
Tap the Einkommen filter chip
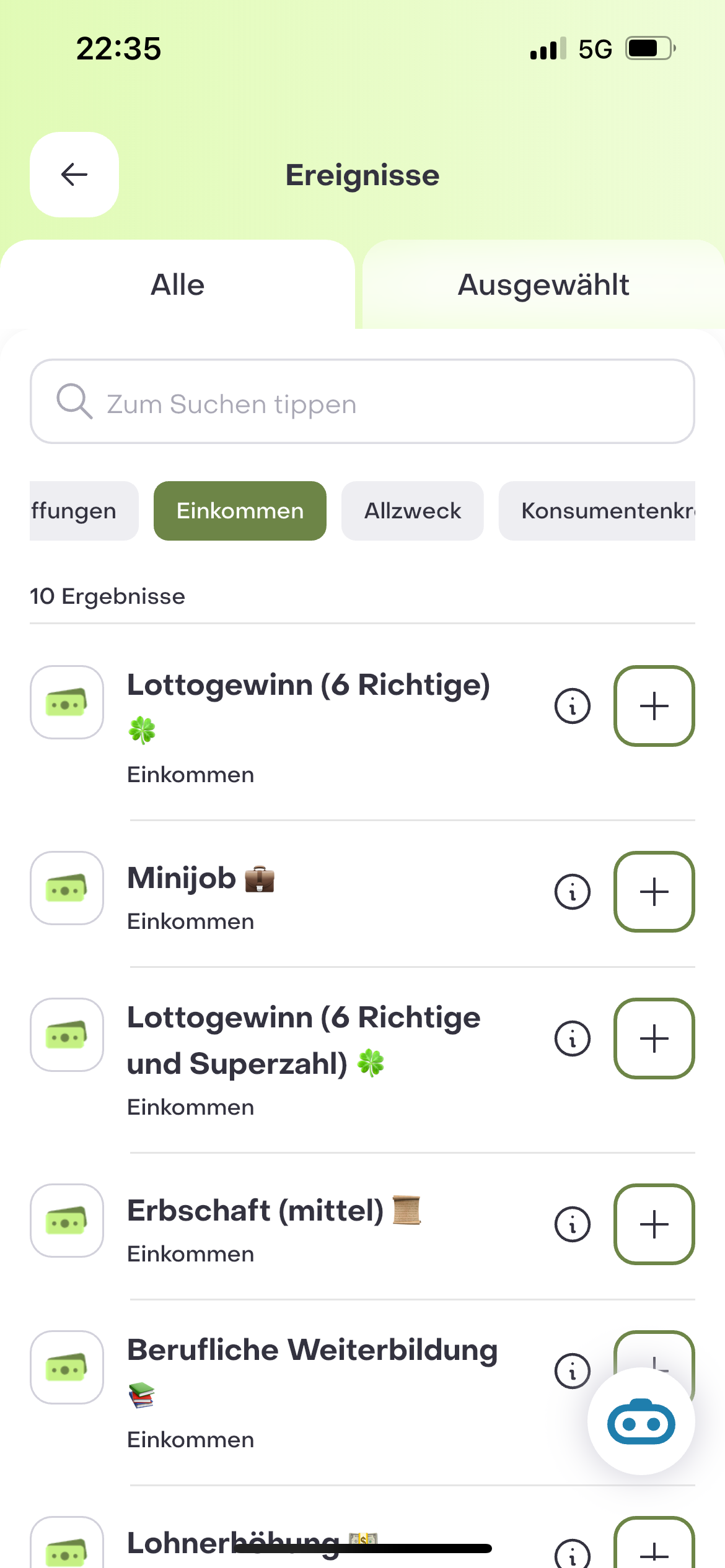(x=240, y=511)
